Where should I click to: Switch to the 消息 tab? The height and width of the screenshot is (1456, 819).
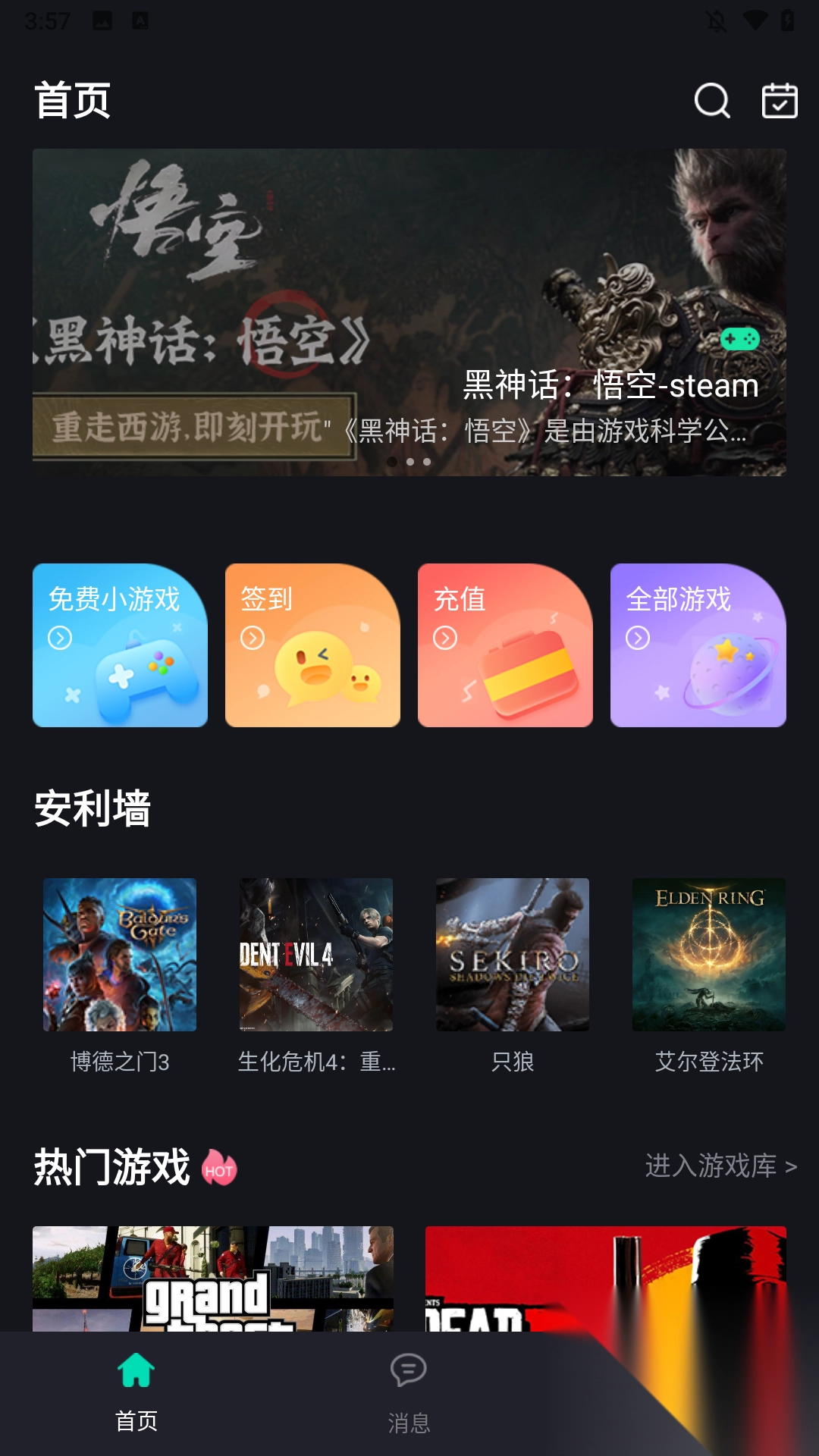click(409, 1391)
